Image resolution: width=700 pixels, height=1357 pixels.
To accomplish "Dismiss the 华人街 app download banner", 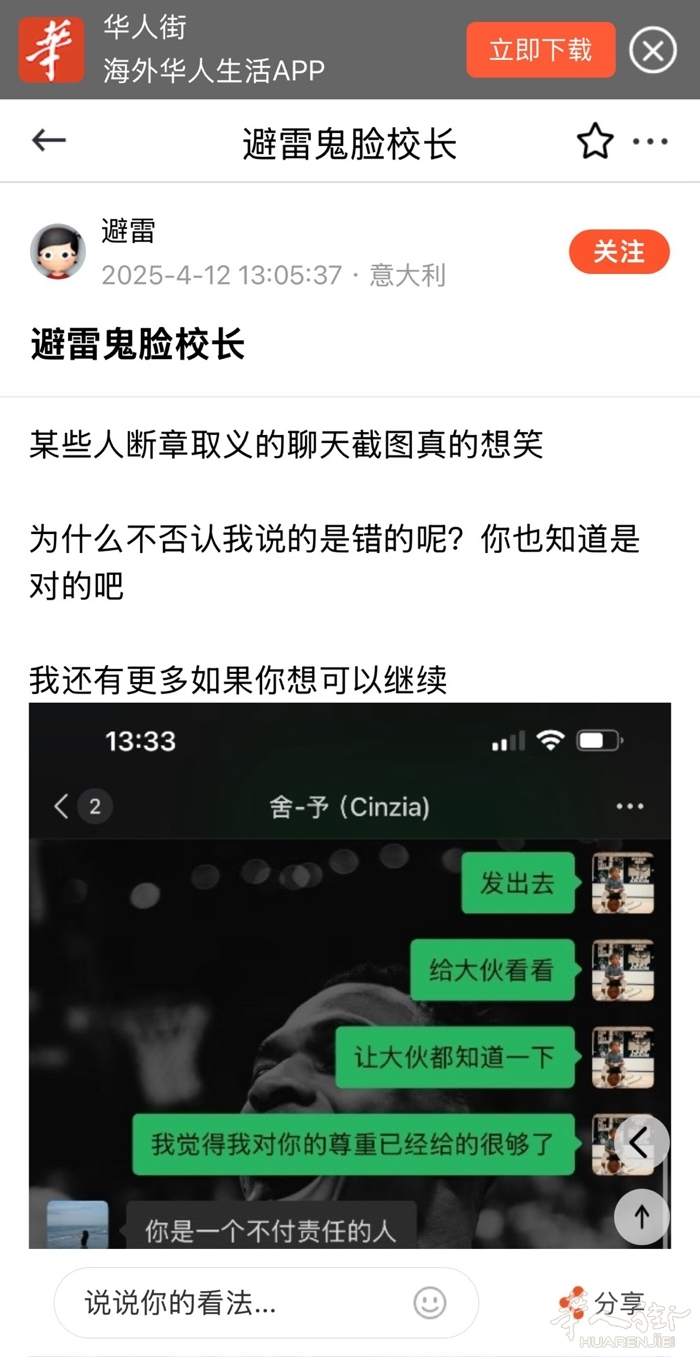I will tap(652, 50).
